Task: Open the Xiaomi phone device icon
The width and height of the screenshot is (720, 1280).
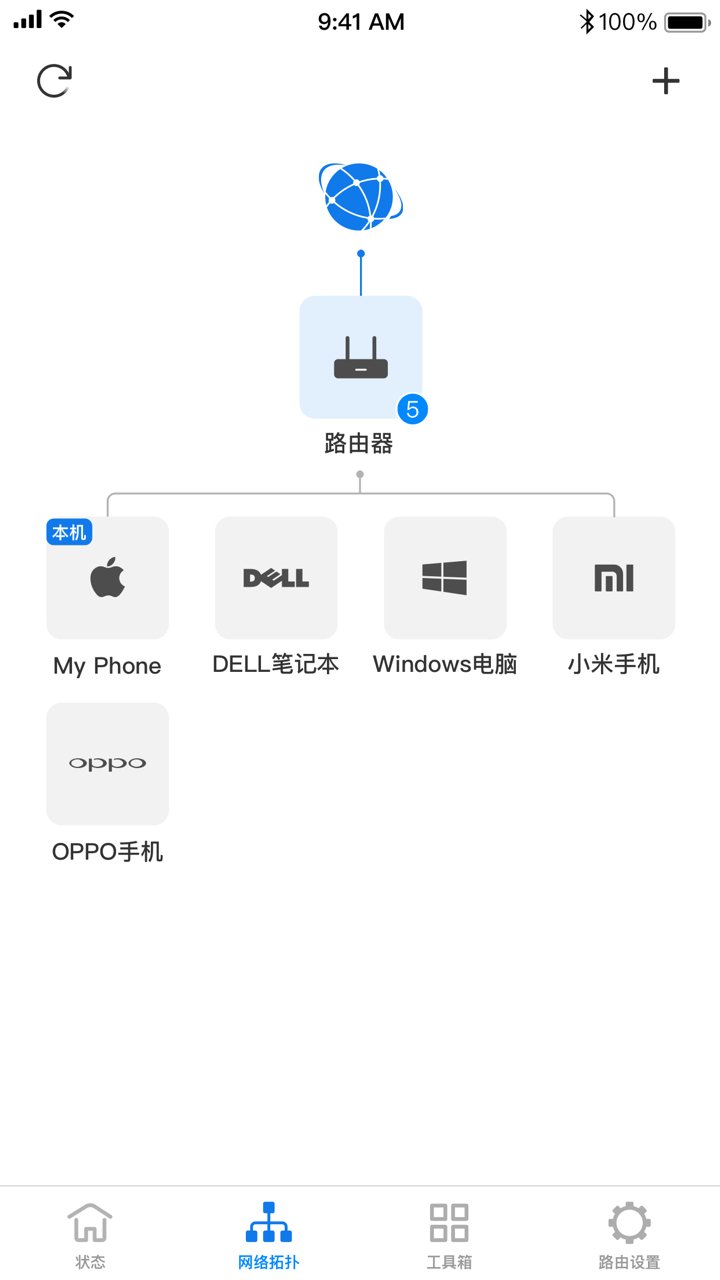Action: coord(613,578)
